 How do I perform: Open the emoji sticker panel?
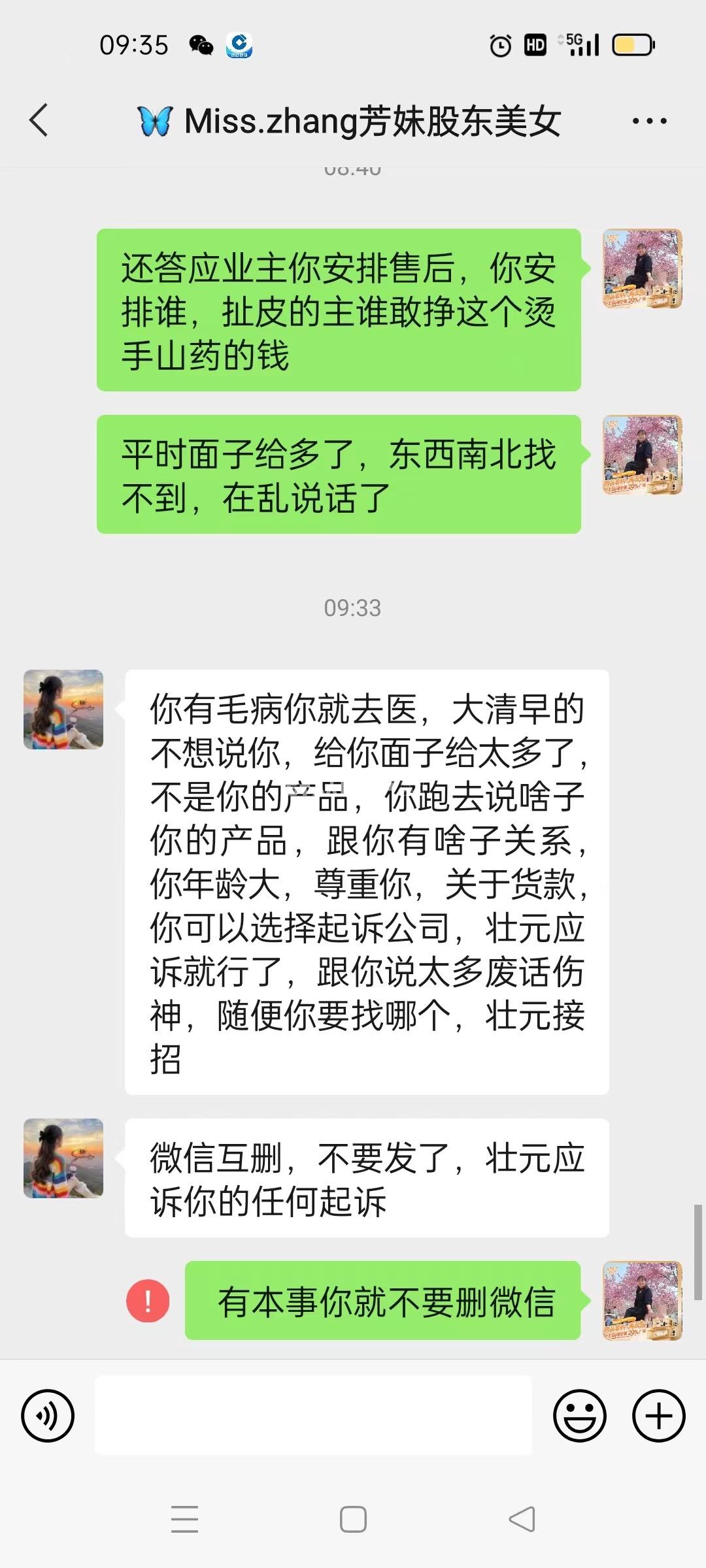pyautogui.click(x=579, y=1416)
